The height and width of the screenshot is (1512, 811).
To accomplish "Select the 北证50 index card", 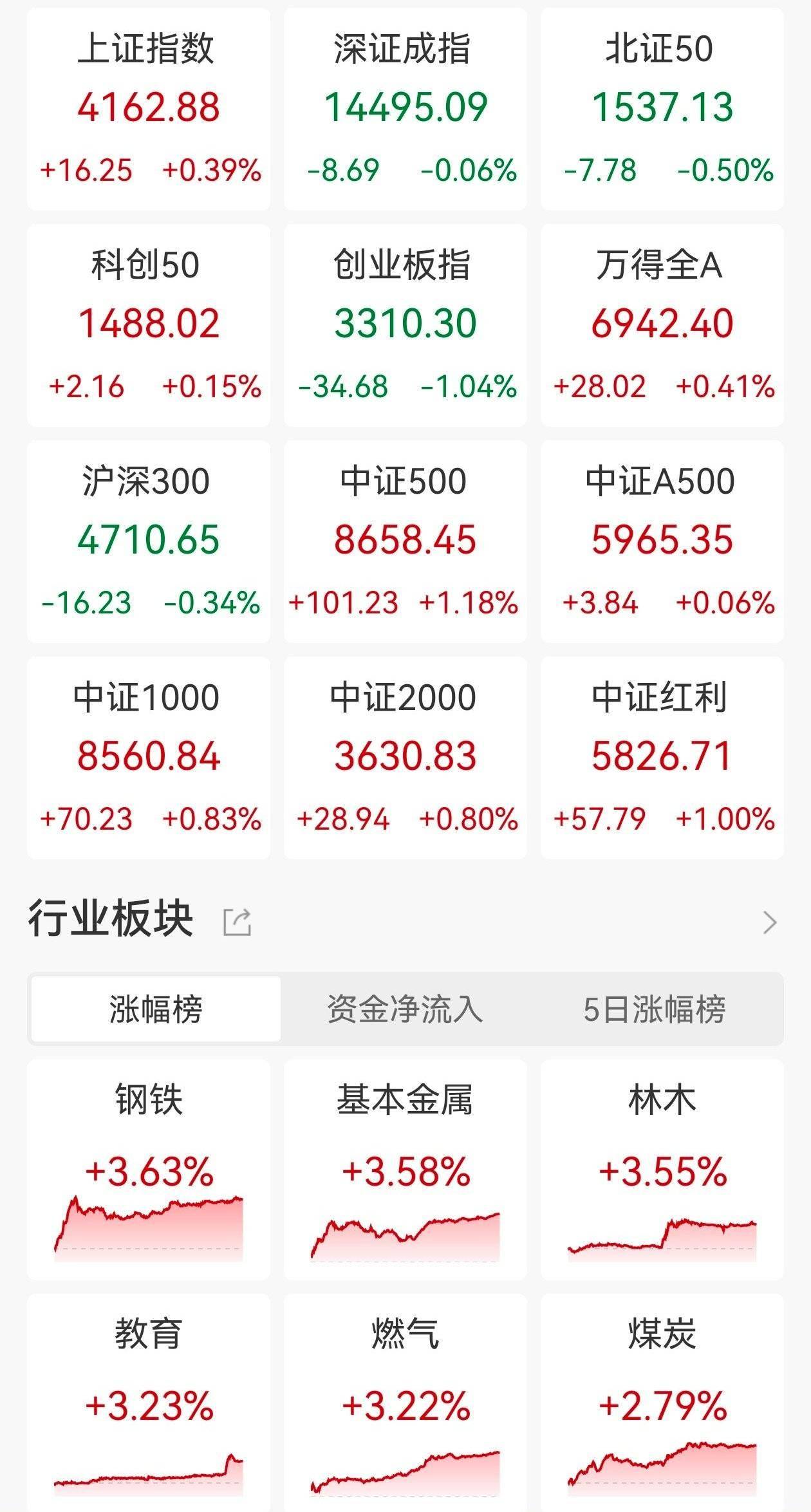I will point(663,109).
